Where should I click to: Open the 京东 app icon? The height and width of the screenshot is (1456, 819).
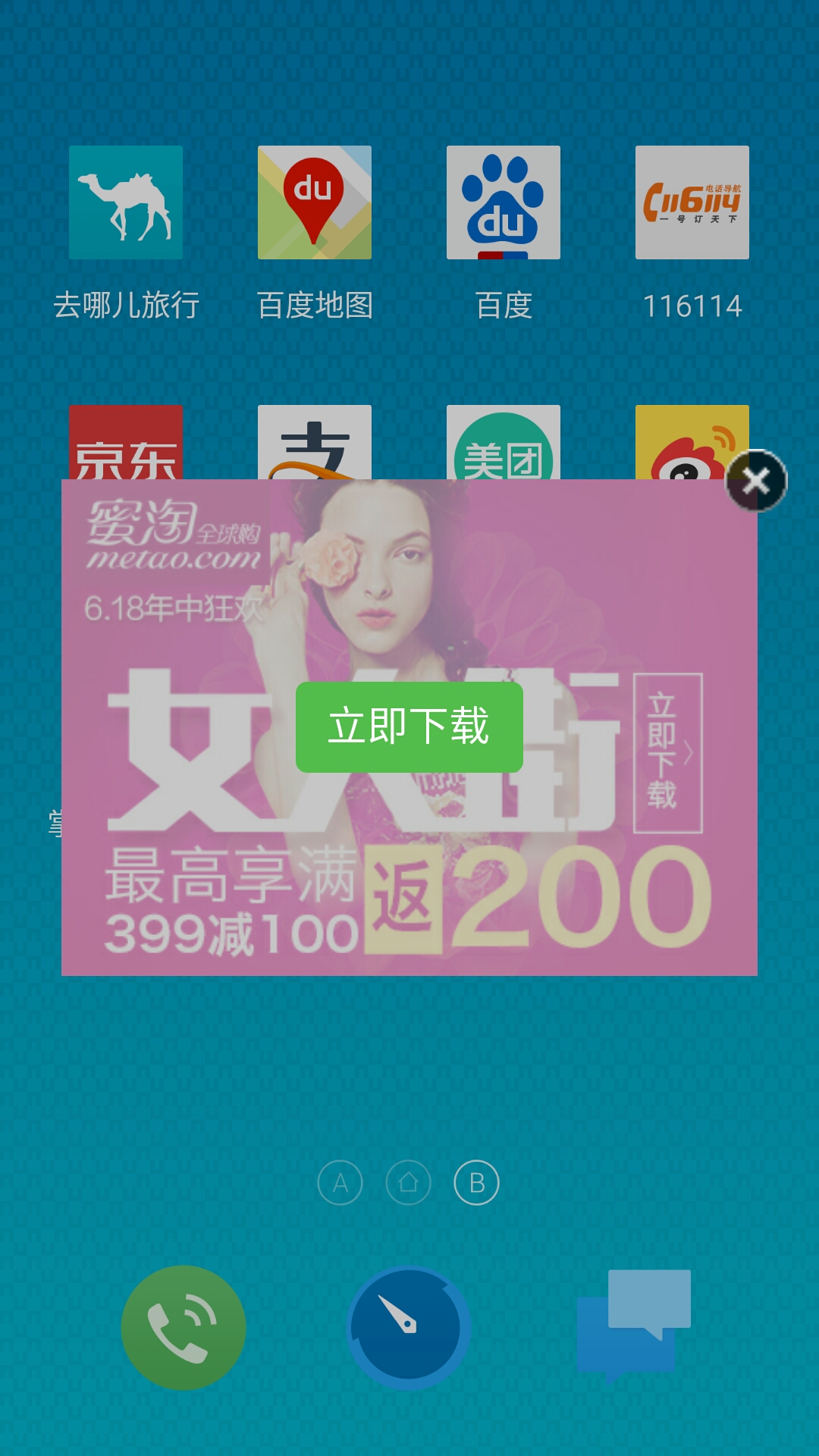(x=126, y=442)
